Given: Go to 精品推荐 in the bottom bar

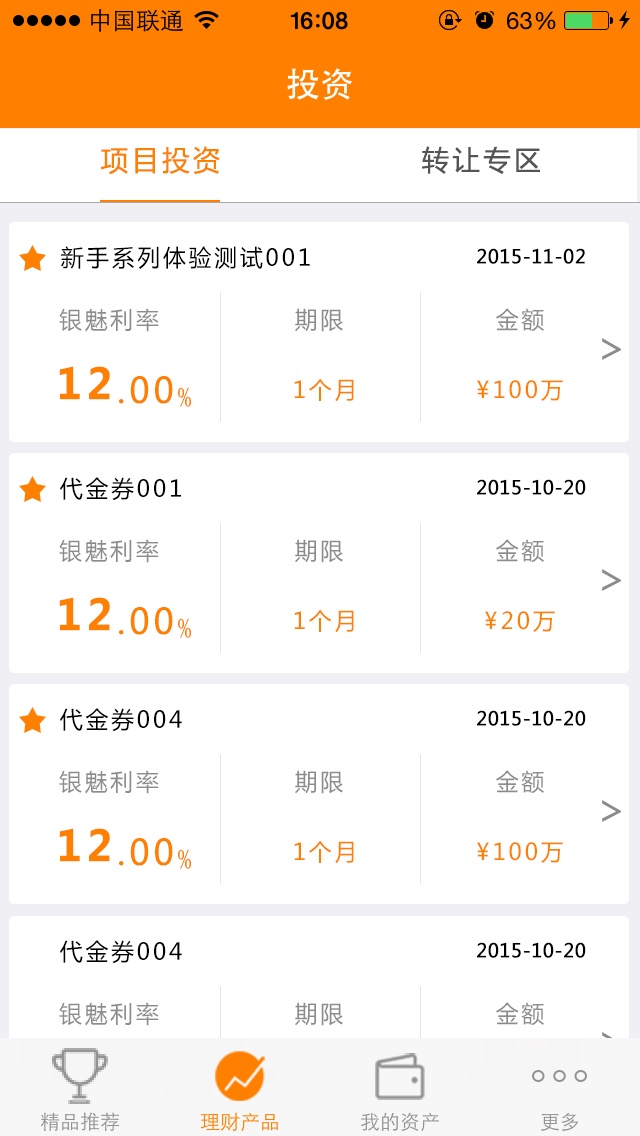Looking at the screenshot, I should 80,1088.
